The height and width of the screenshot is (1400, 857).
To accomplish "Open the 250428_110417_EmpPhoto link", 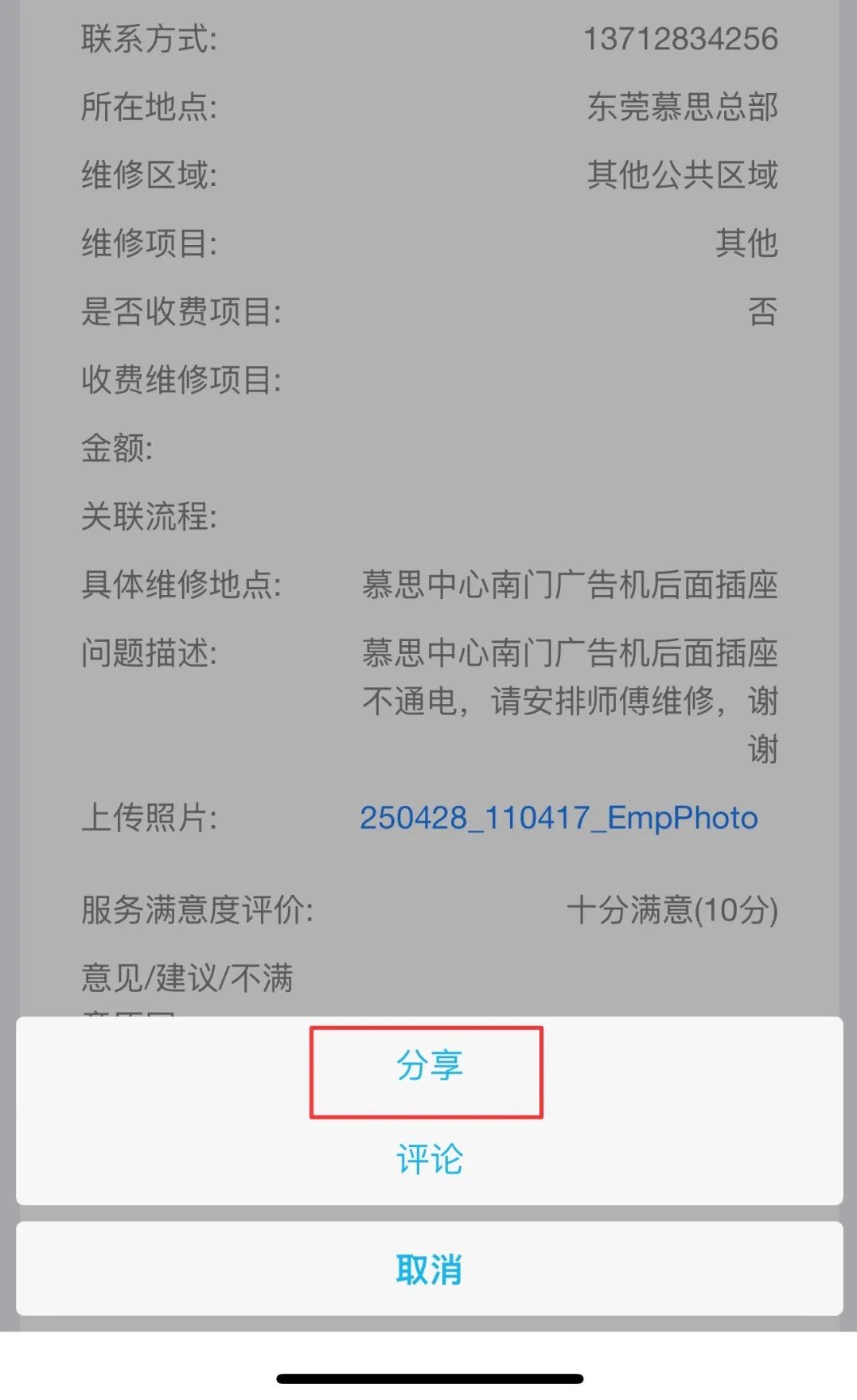I will click(559, 818).
